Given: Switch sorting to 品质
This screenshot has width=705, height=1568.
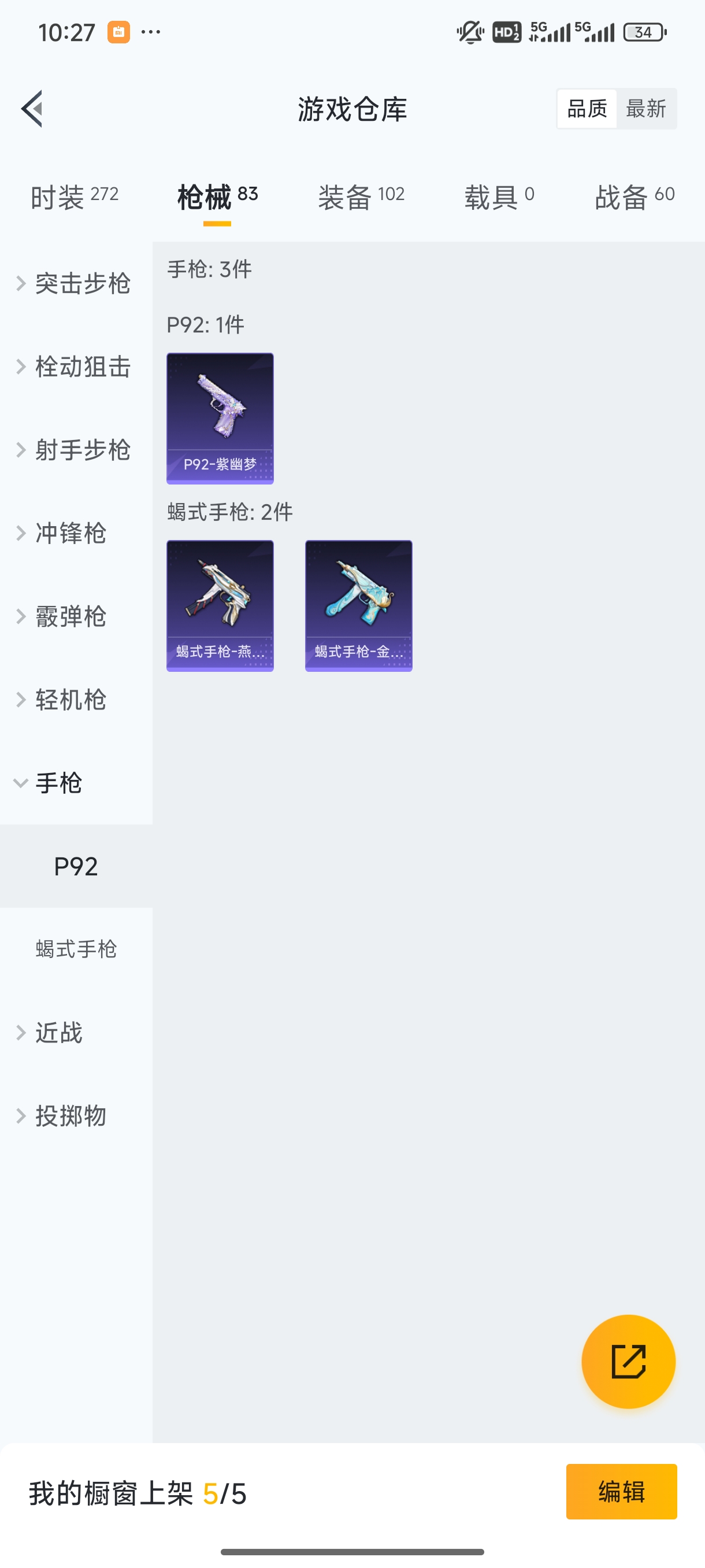Looking at the screenshot, I should [x=586, y=108].
